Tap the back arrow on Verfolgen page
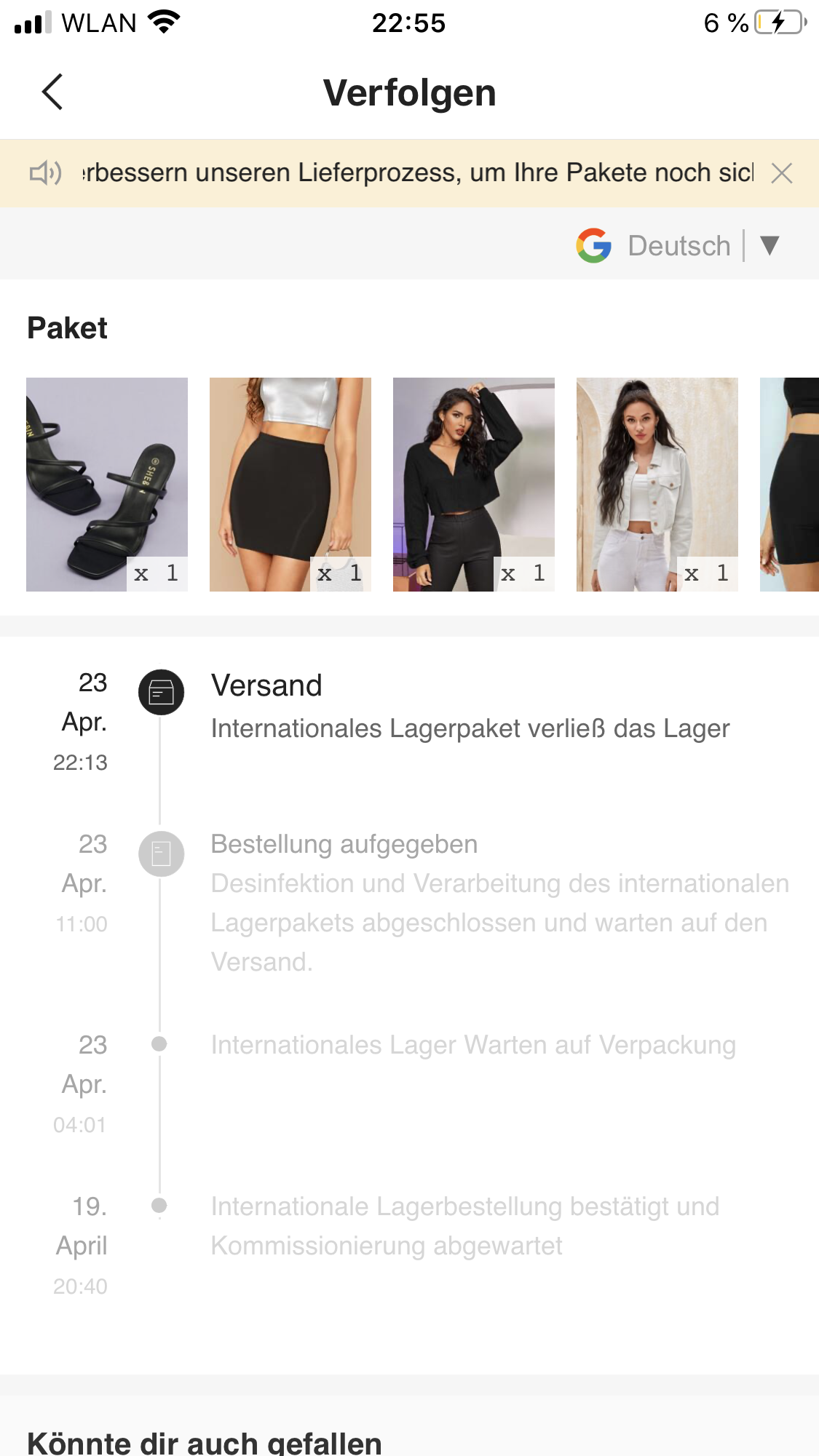The width and height of the screenshot is (819, 1456). [50, 93]
